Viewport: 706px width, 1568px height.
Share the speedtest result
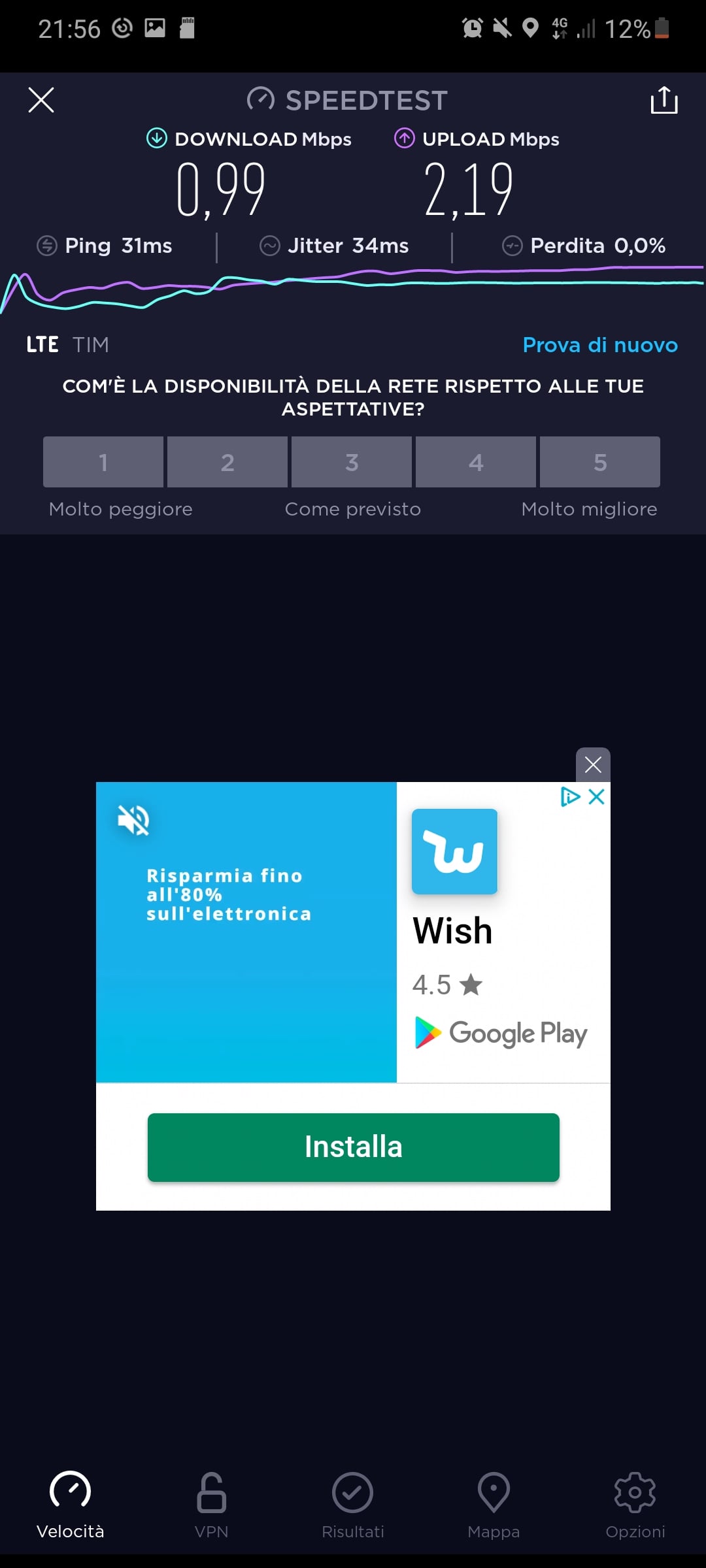(x=664, y=100)
